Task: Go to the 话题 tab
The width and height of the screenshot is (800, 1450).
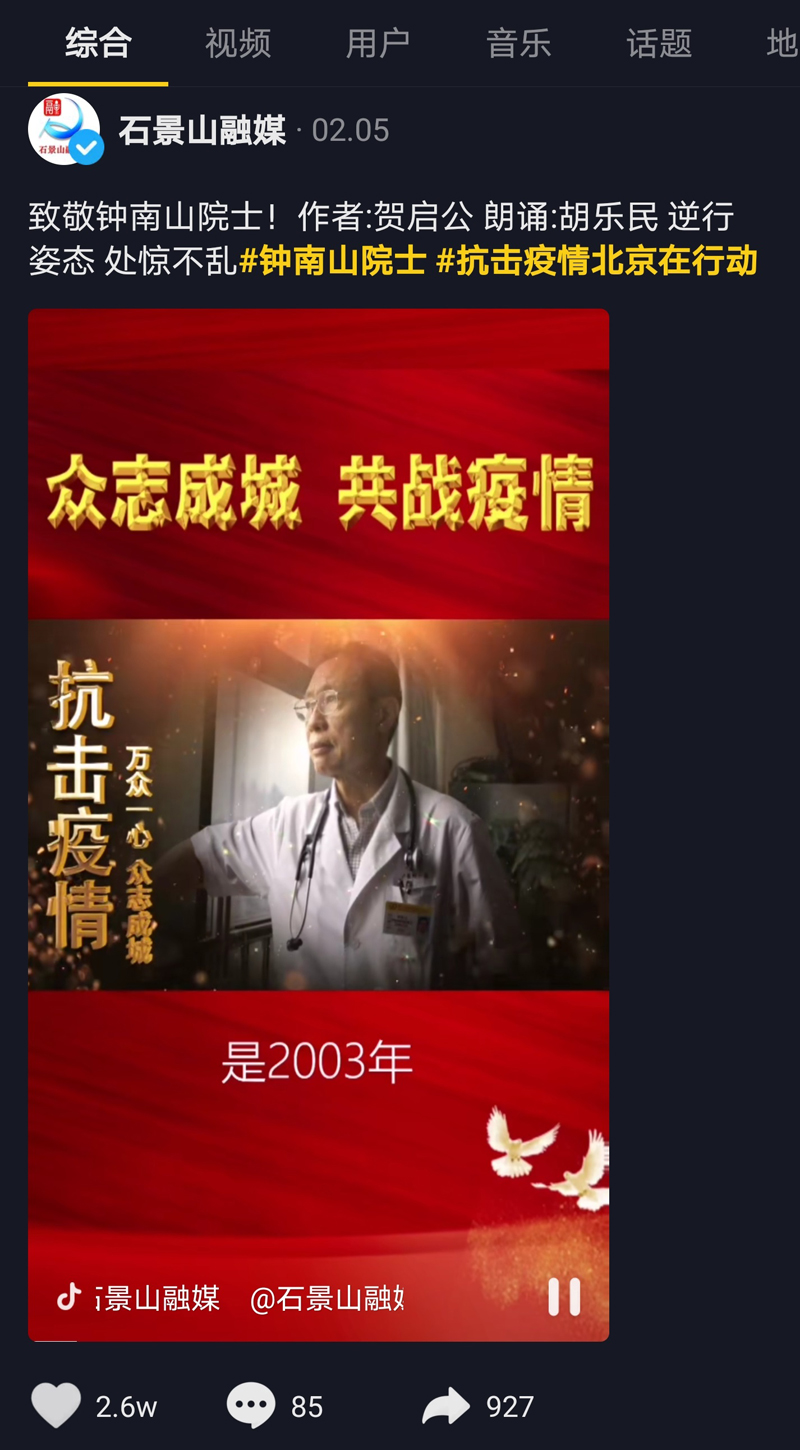Action: coord(659,44)
